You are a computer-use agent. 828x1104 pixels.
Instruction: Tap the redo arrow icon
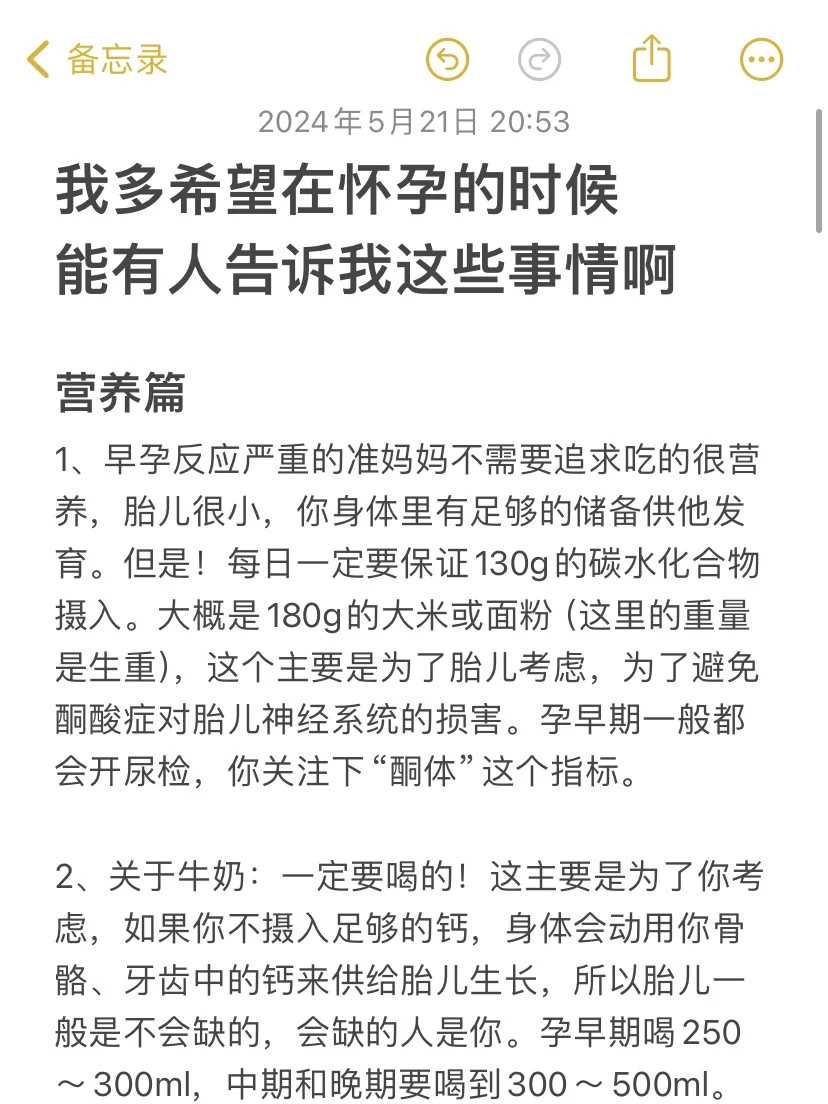click(x=540, y=59)
